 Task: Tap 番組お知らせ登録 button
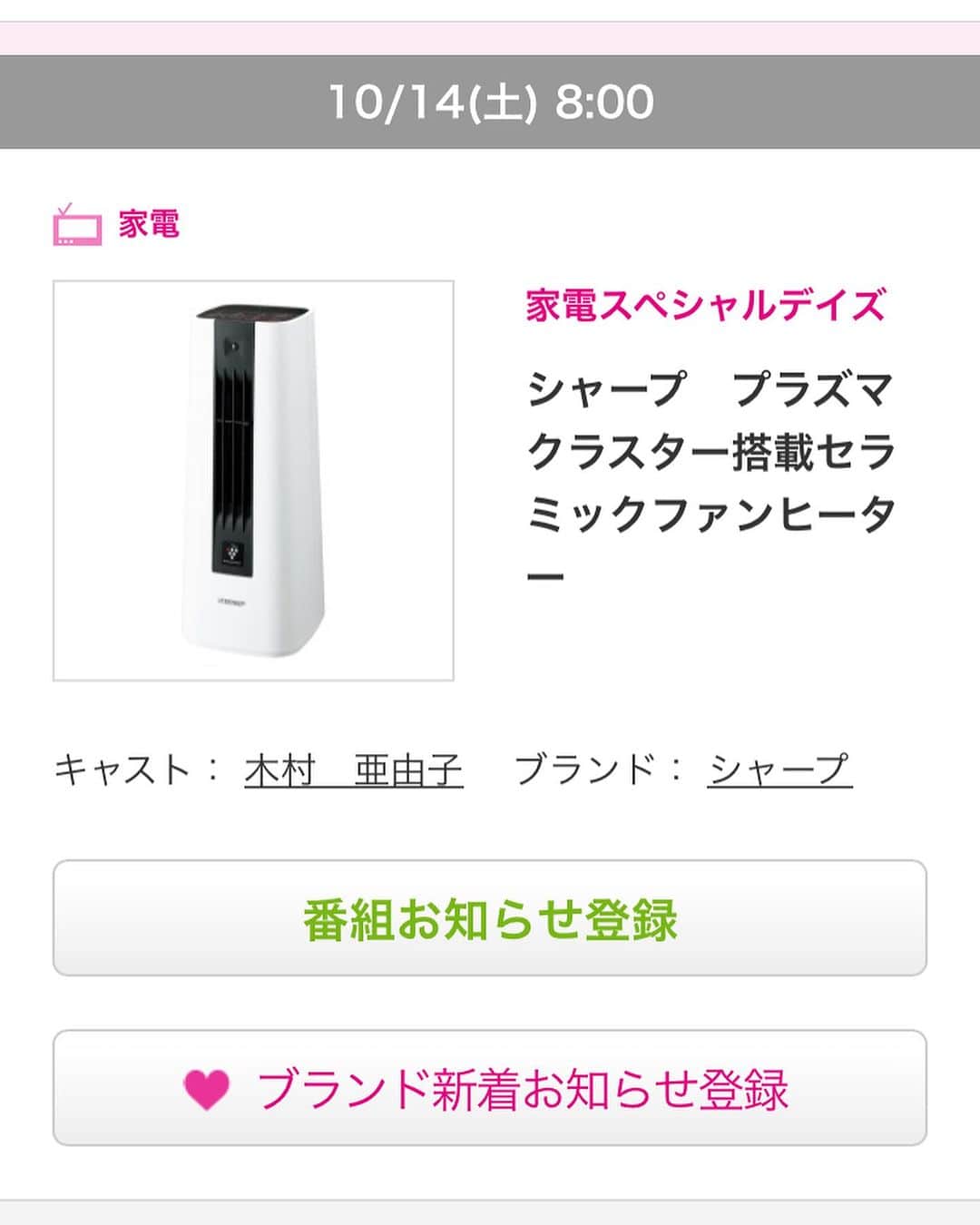point(489,918)
